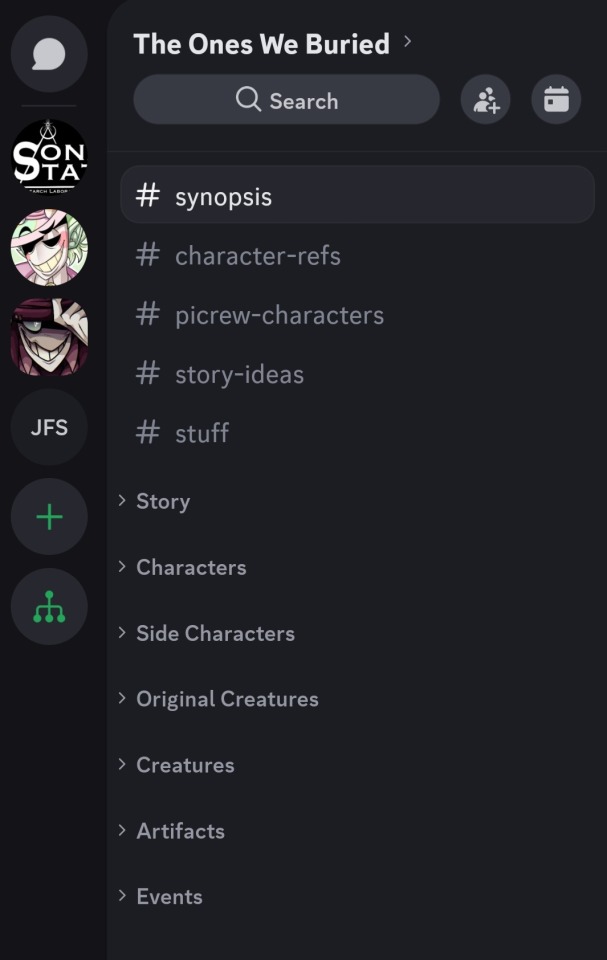Expand the Artifacts category

tap(180, 832)
